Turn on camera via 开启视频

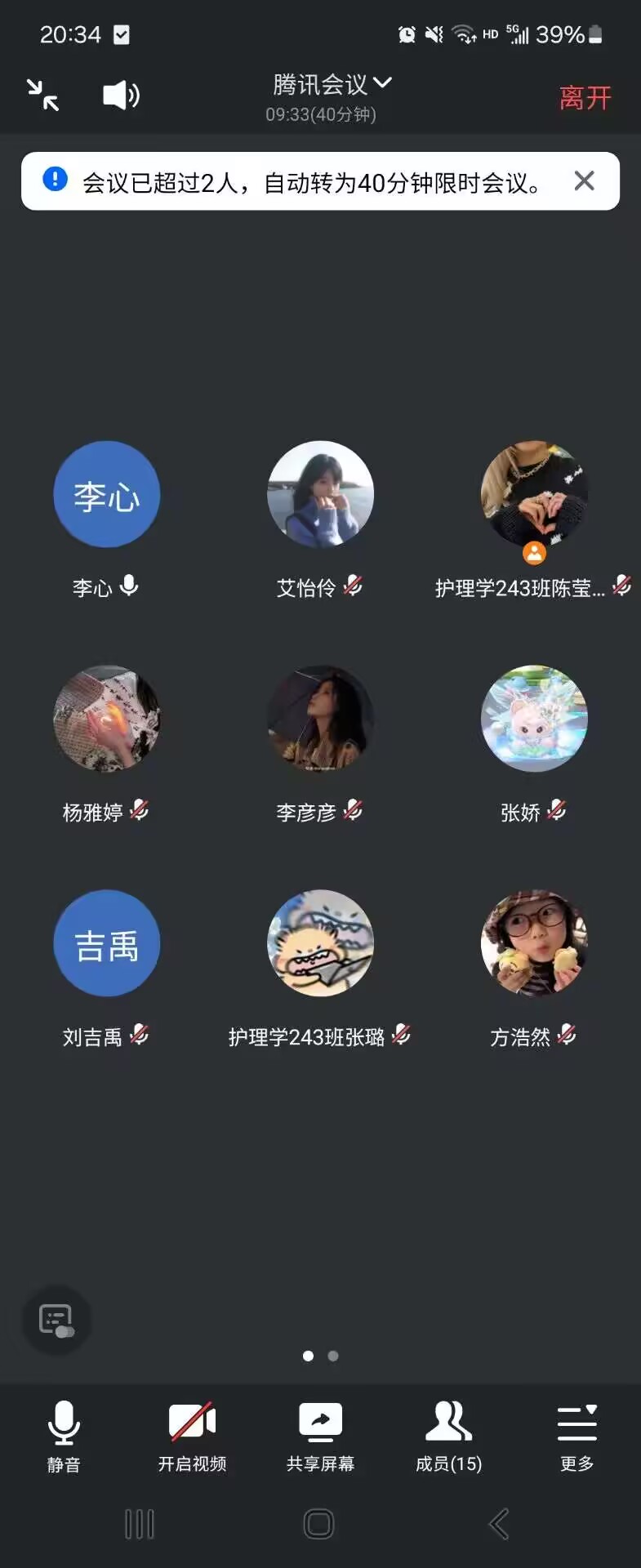(192, 1436)
